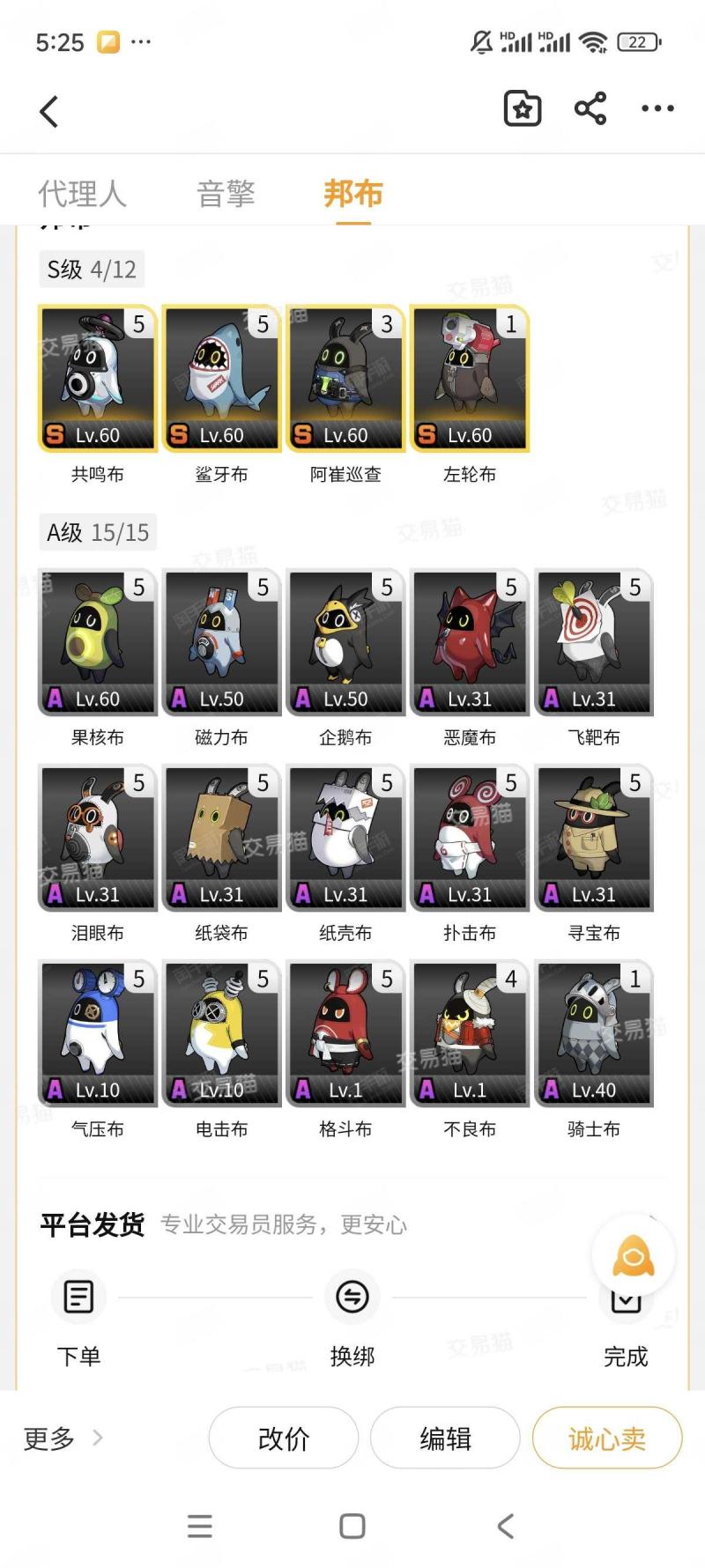The image size is (705, 1568).
Task: Tap the 改价 button
Action: pyautogui.click(x=284, y=1438)
